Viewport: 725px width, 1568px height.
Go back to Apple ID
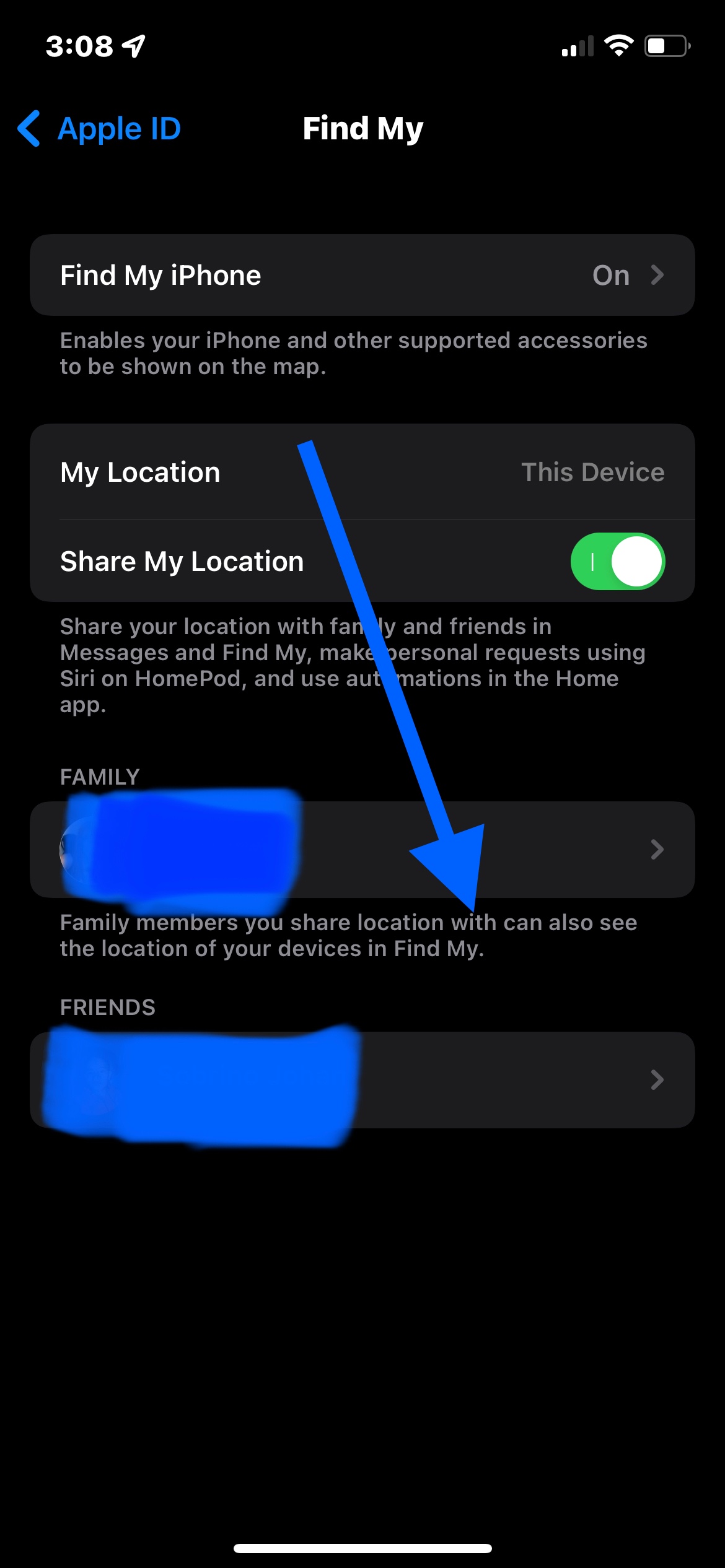(x=99, y=129)
